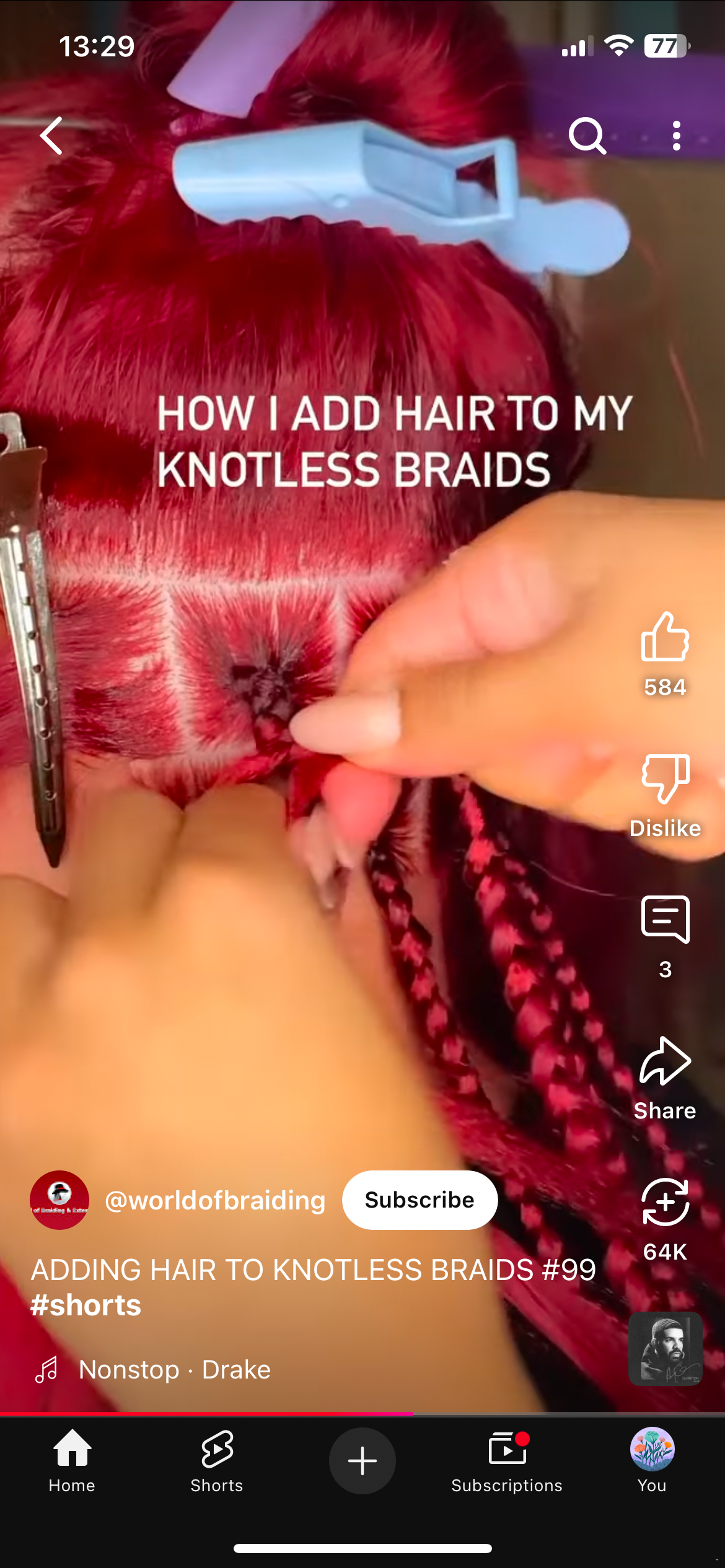Go back using the top-left arrow
Screen dimensions: 725x1568
(x=52, y=136)
